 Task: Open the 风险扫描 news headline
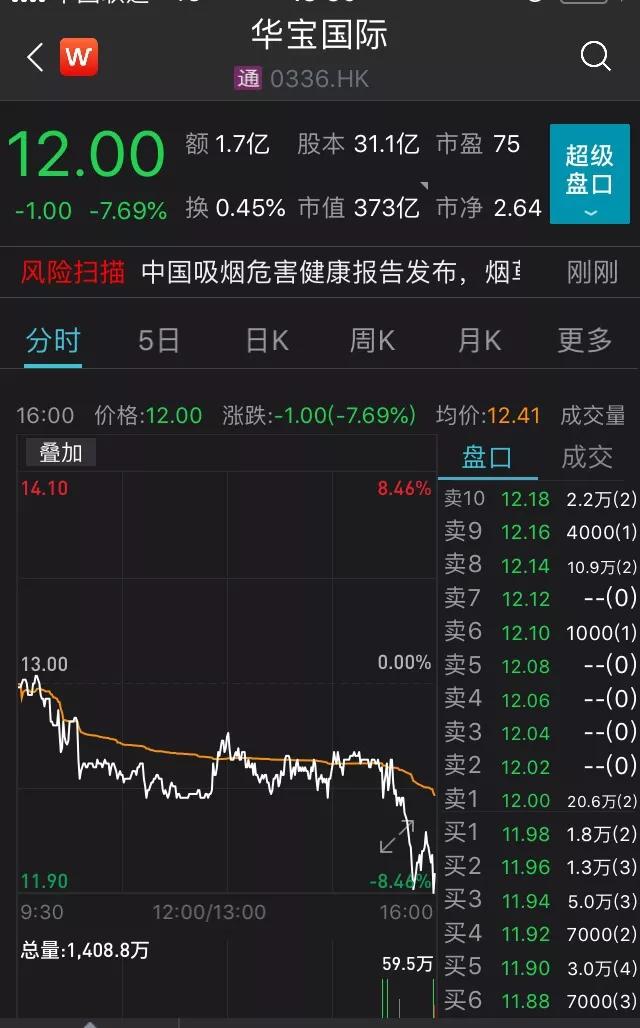330,272
